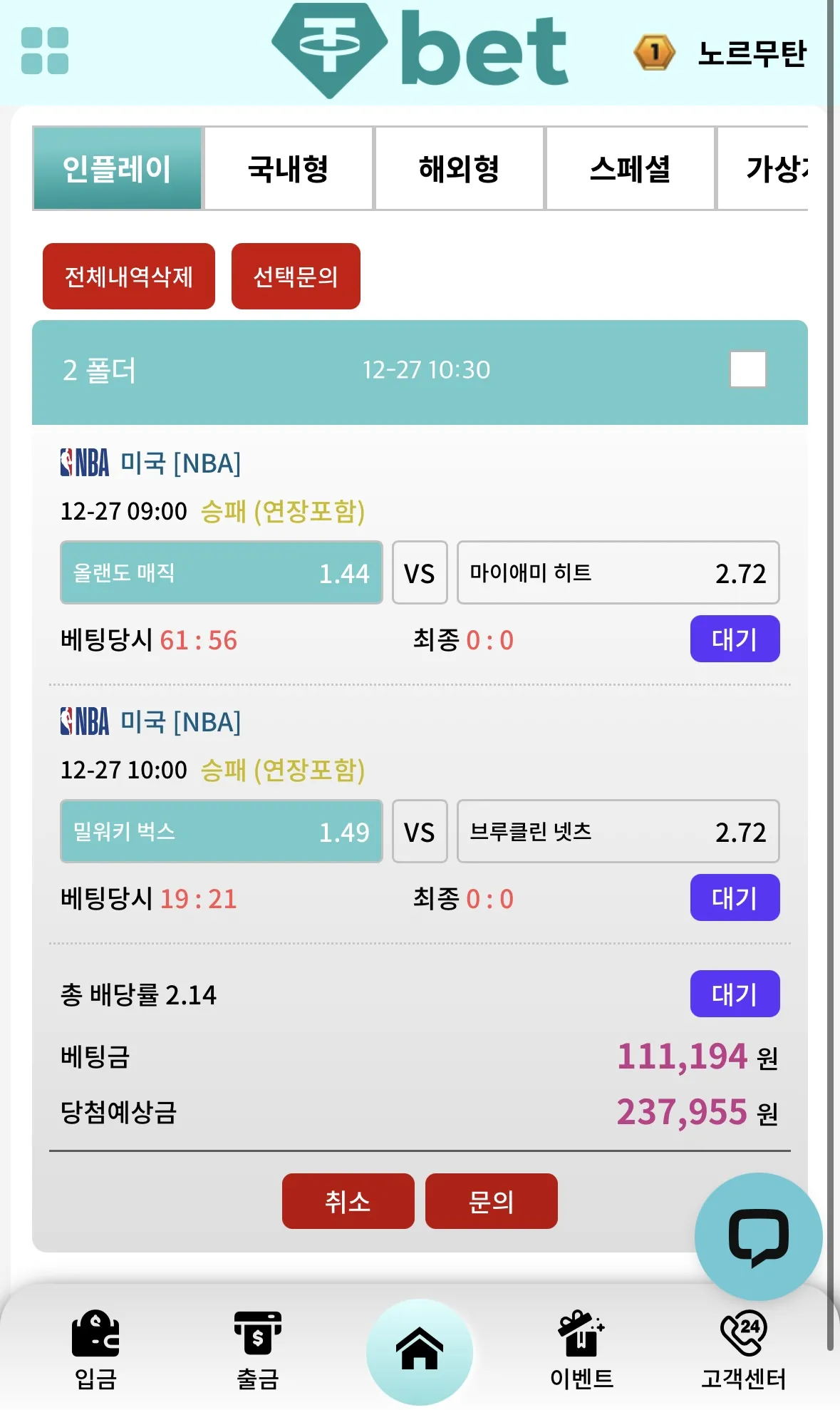This screenshot has width=840, height=1410.
Task: Open the 고객센터 customer center
Action: point(744,1350)
